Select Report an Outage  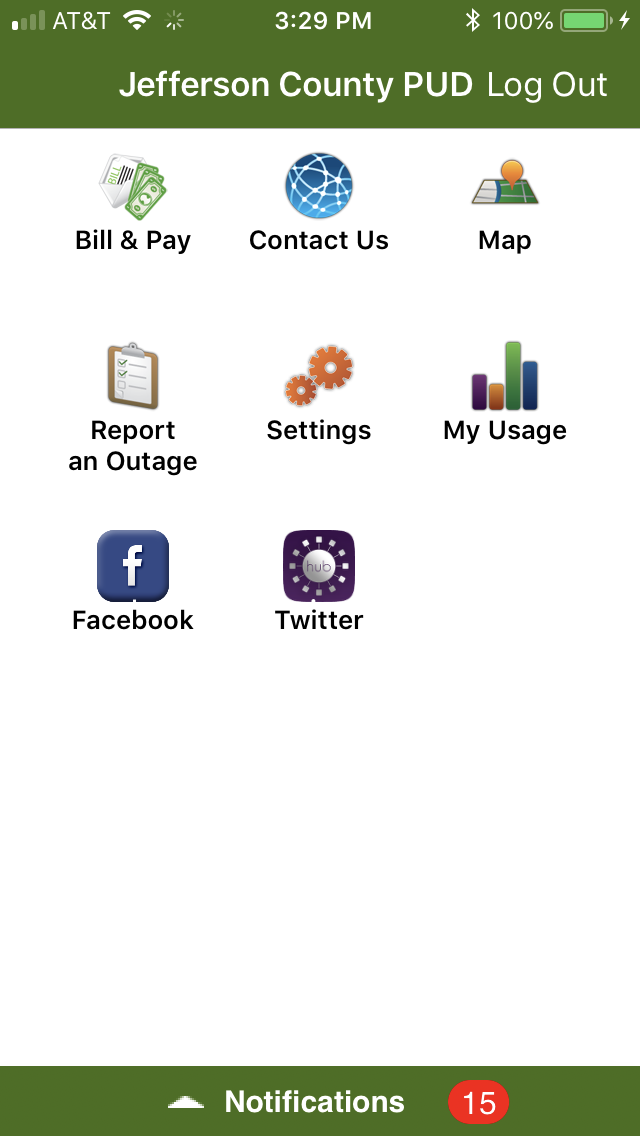click(x=133, y=408)
